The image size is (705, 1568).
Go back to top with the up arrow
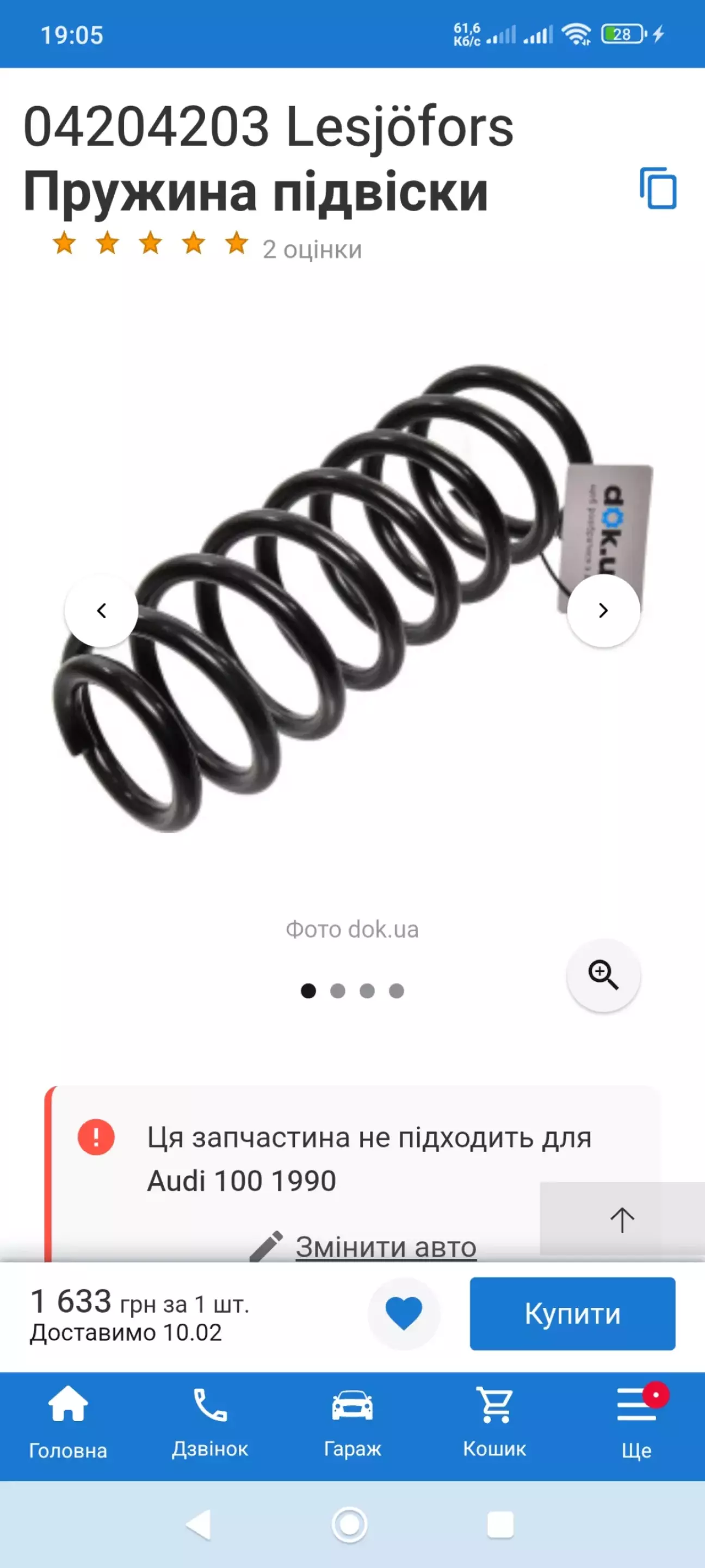point(622,1219)
